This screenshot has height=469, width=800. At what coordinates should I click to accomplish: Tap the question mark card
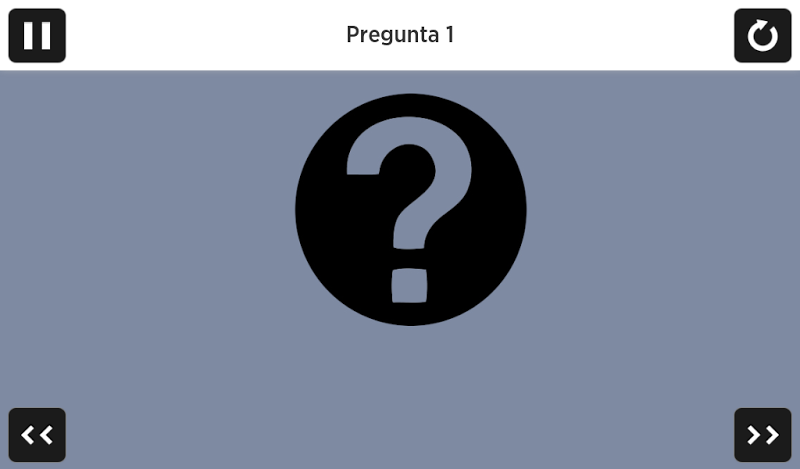410,209
